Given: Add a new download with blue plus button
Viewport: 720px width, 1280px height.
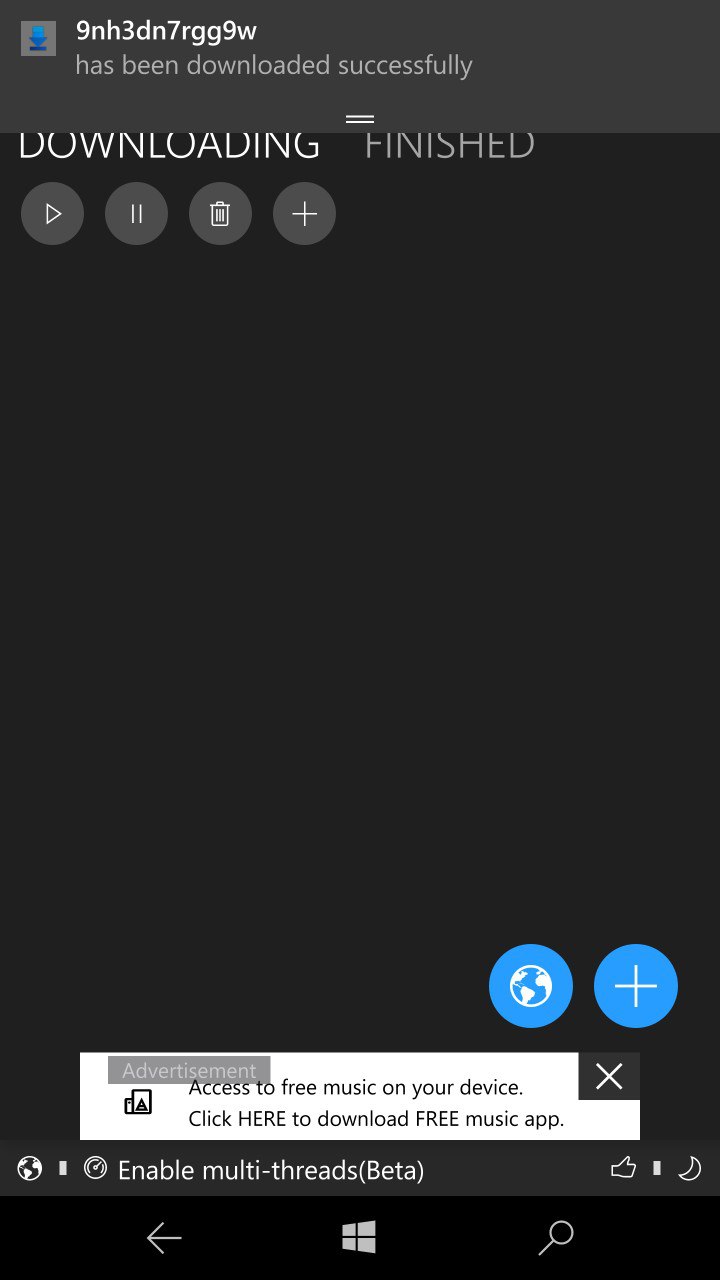Looking at the screenshot, I should [x=636, y=986].
